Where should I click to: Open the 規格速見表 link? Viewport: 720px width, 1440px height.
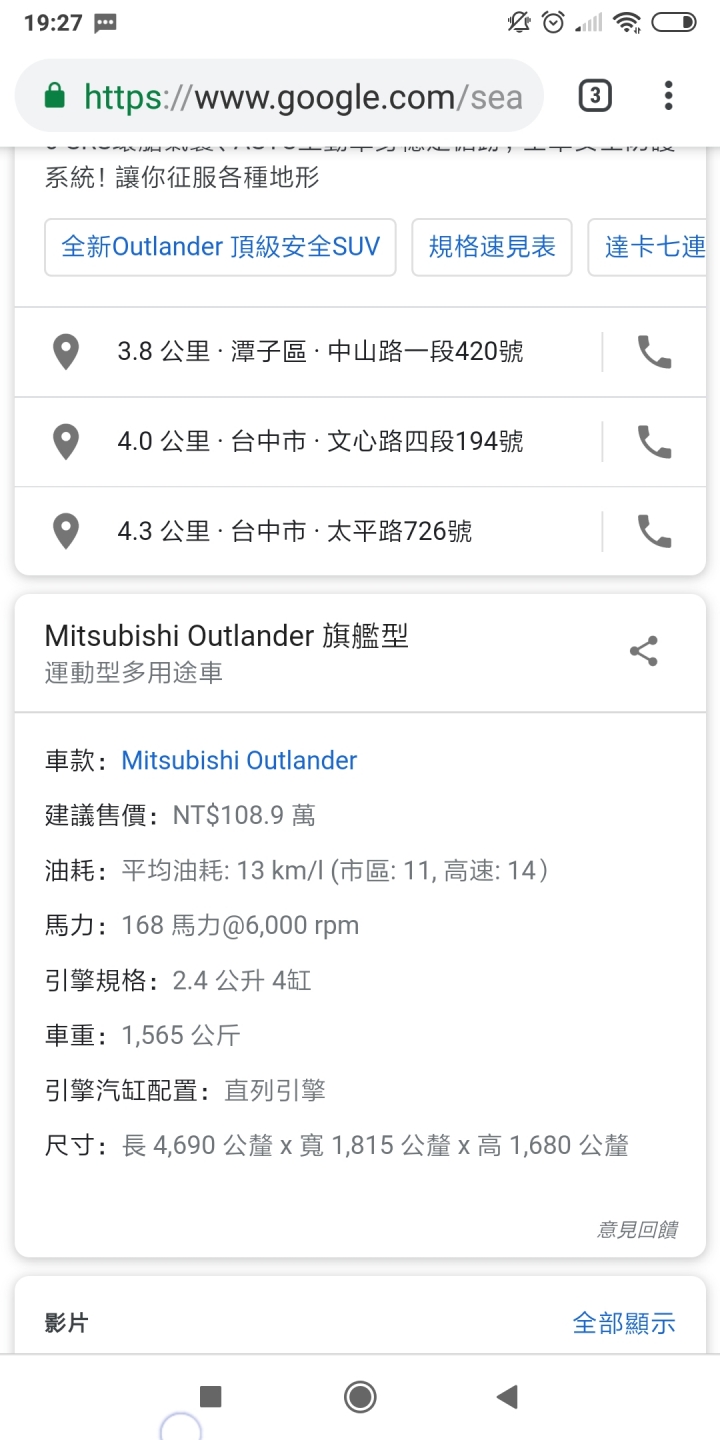click(x=492, y=247)
